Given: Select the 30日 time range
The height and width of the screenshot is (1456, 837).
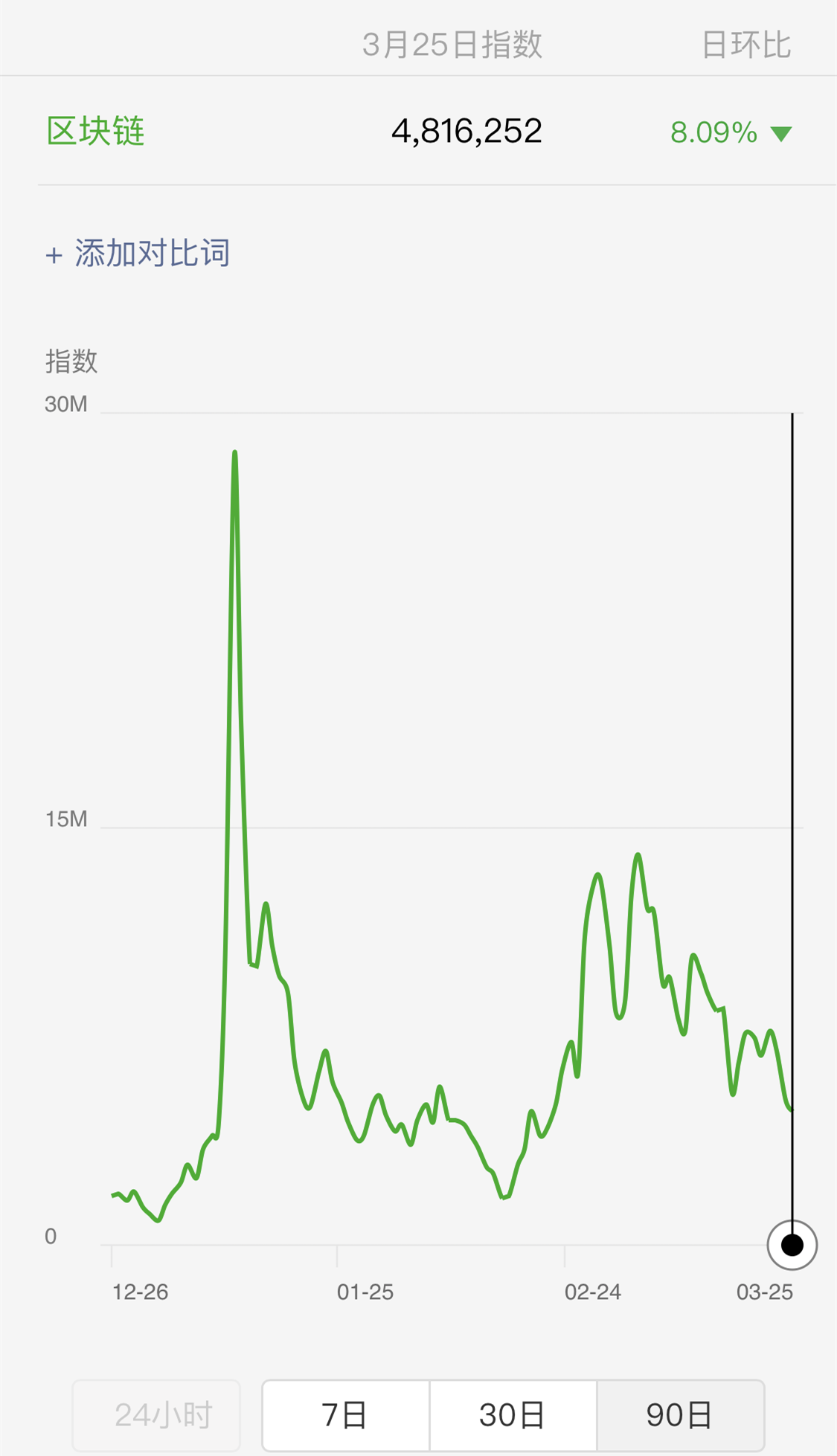Looking at the screenshot, I should click(513, 1415).
